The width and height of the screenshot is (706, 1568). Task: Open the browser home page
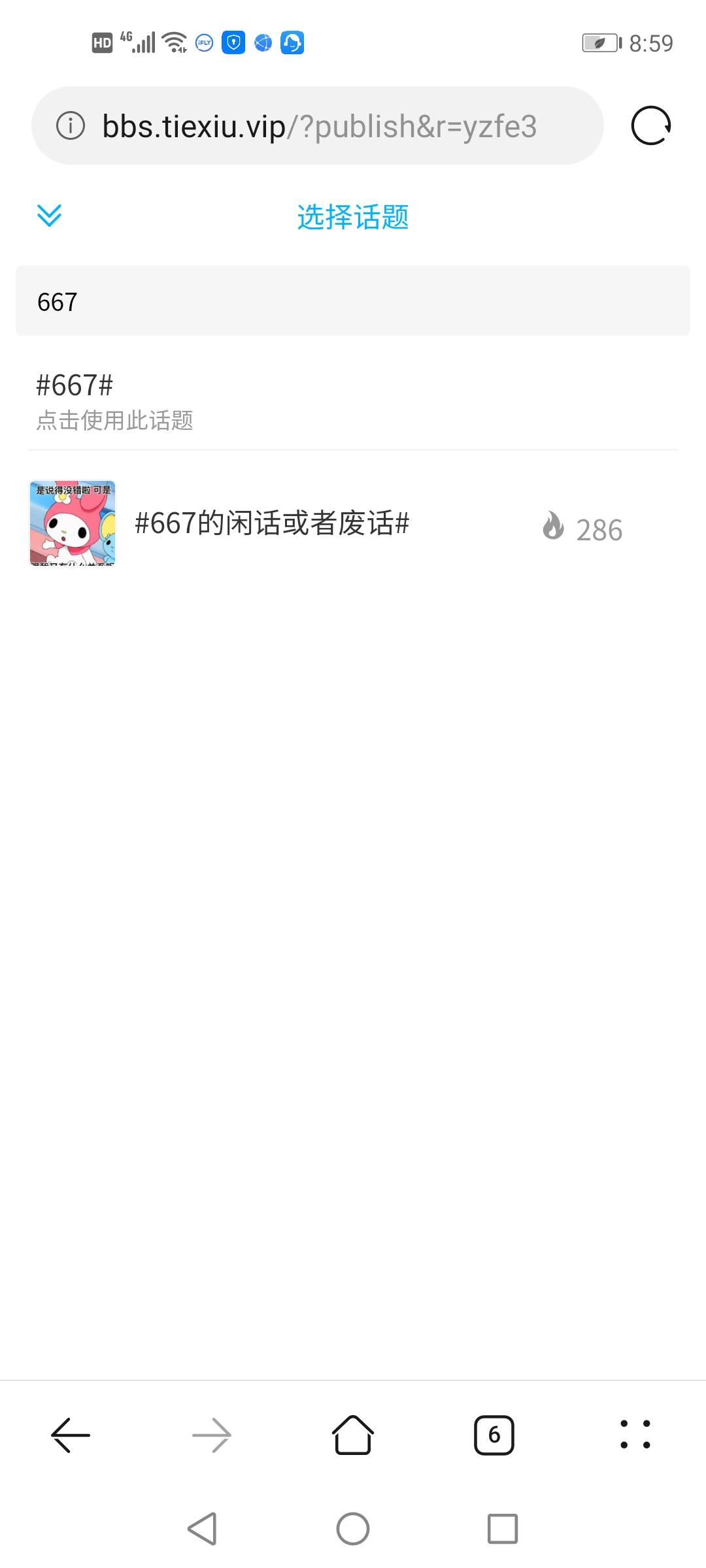(353, 1435)
